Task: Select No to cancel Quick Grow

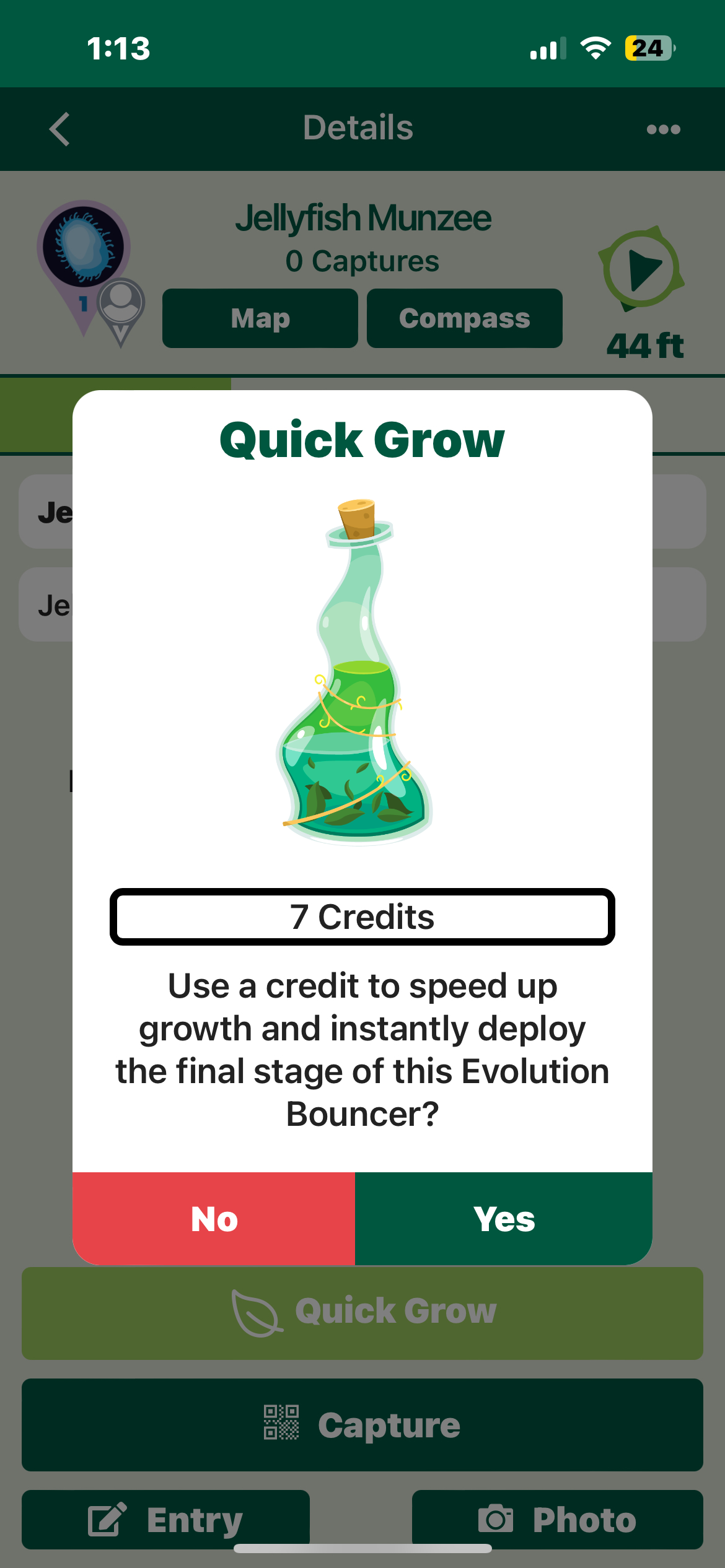Action: point(213,1217)
